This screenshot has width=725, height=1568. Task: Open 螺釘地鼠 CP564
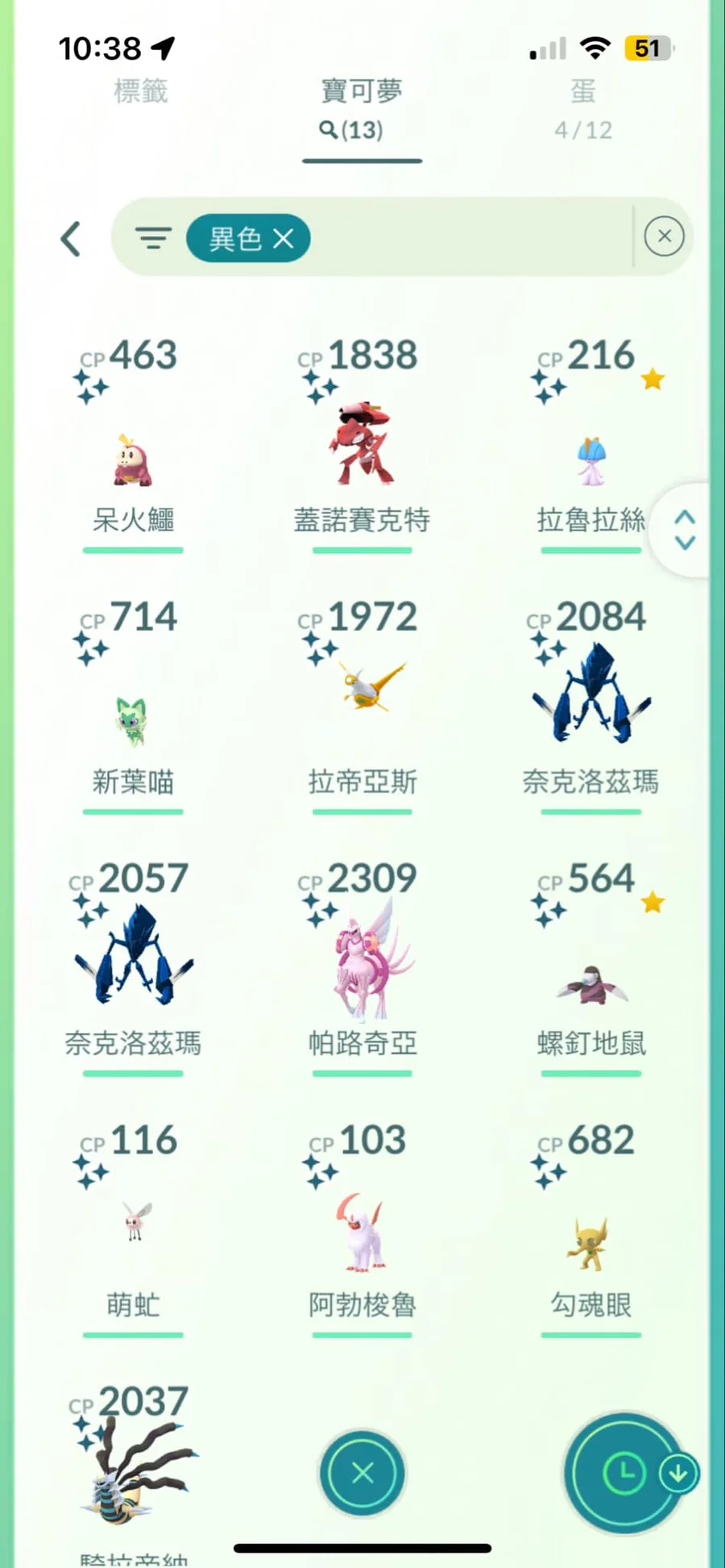tap(590, 985)
